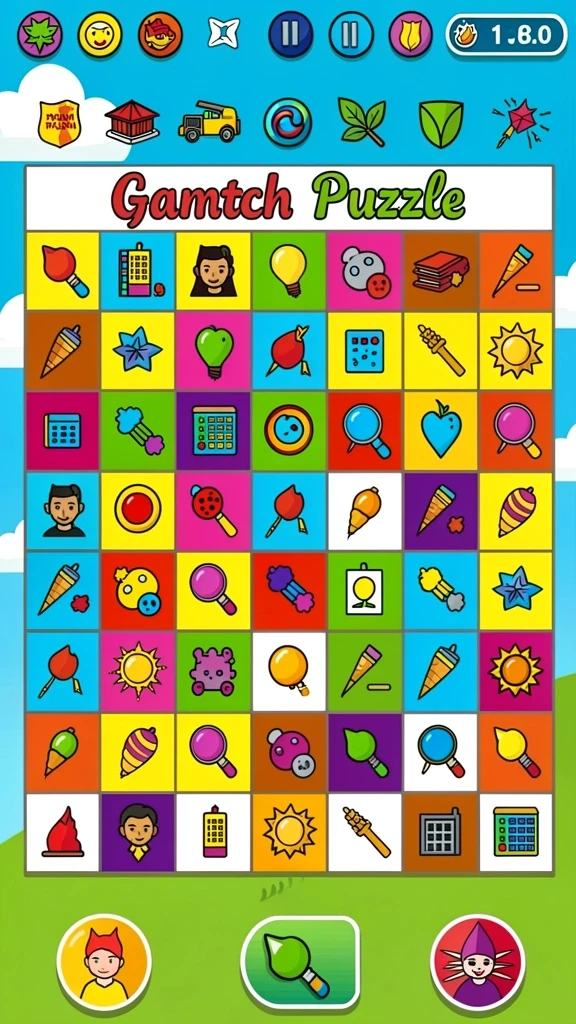This screenshot has height=1024, width=576.
Task: Select the purple teddy bear tile
Action: [x=213, y=671]
